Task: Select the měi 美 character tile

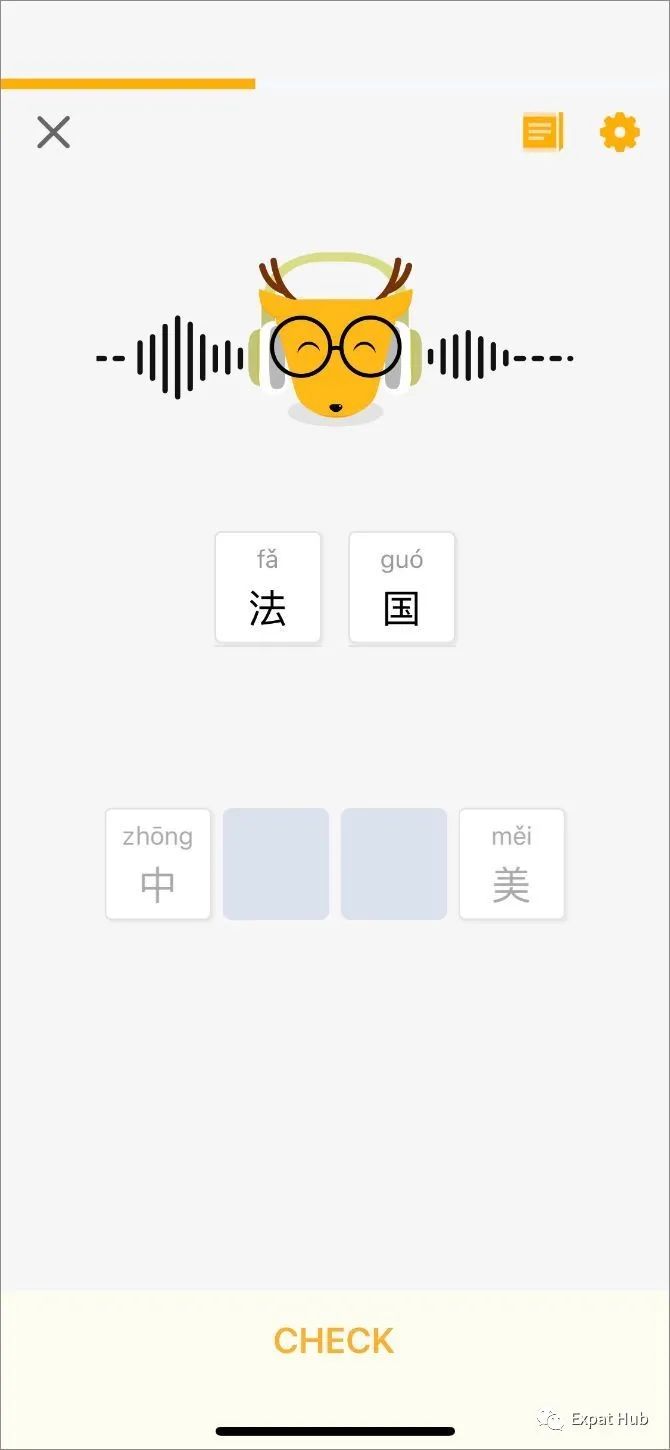Action: 512,864
